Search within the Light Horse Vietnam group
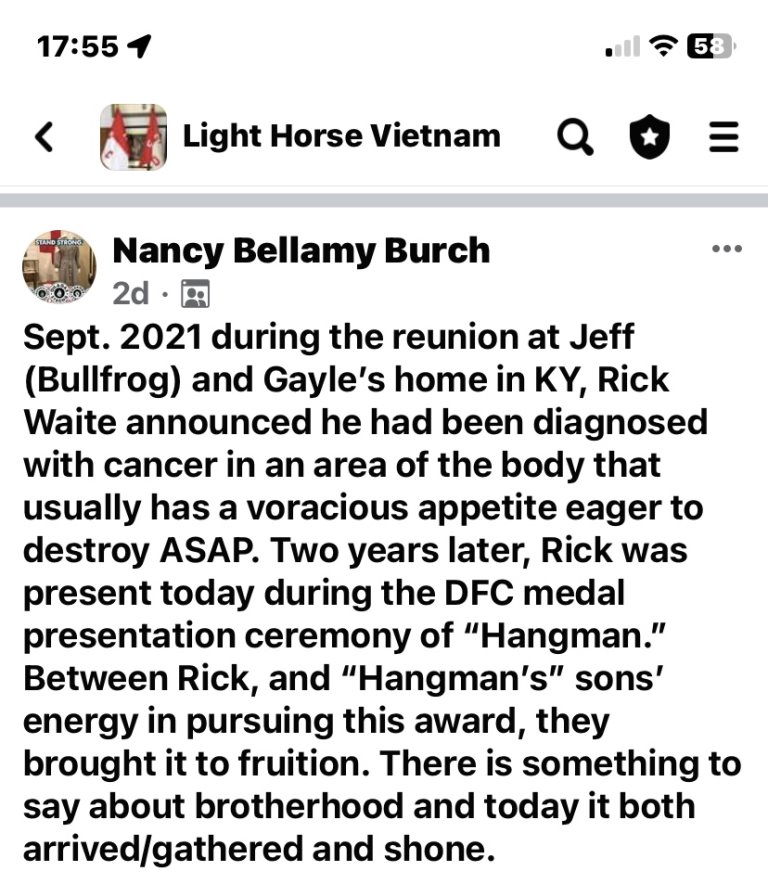Viewport: 768px width, 884px height. click(575, 138)
